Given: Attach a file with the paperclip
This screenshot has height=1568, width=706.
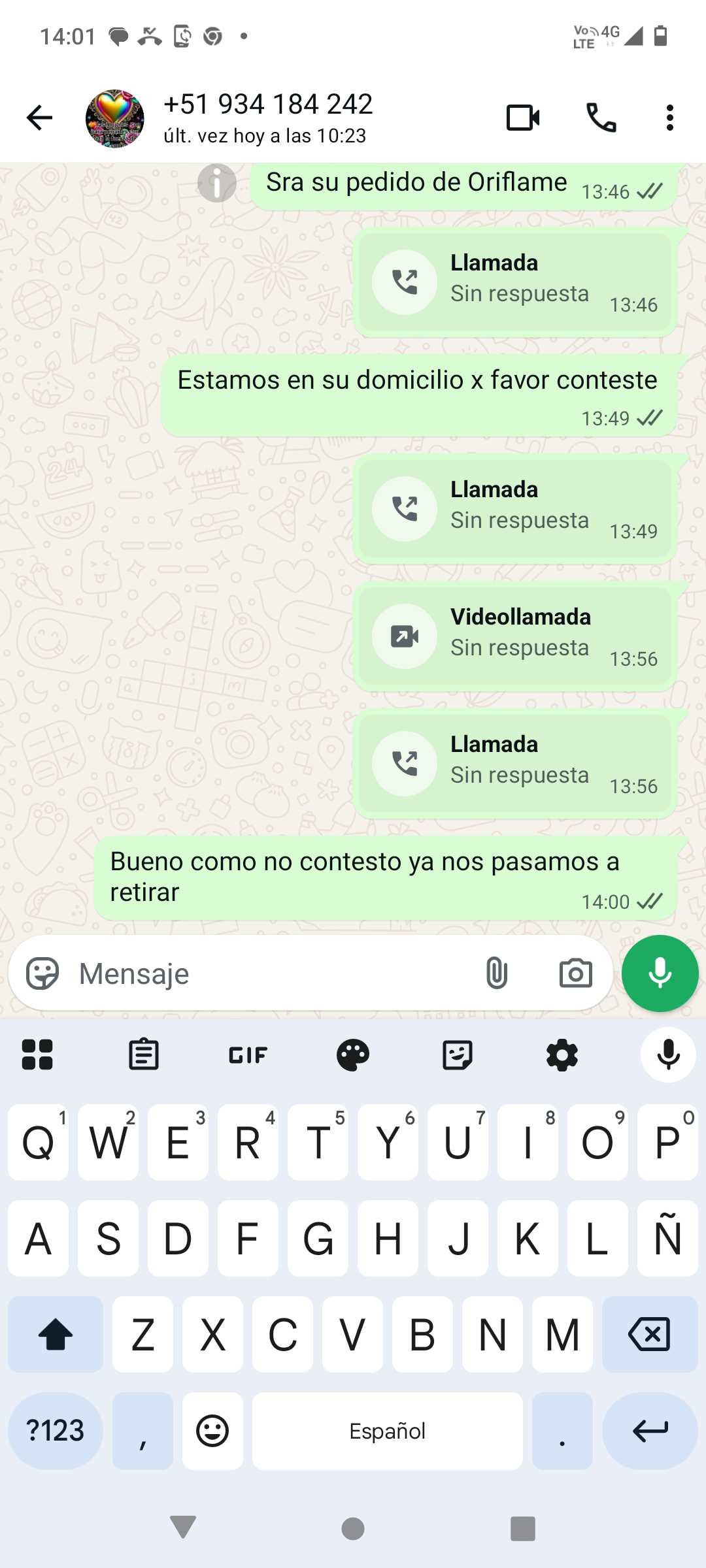Looking at the screenshot, I should click(x=497, y=973).
